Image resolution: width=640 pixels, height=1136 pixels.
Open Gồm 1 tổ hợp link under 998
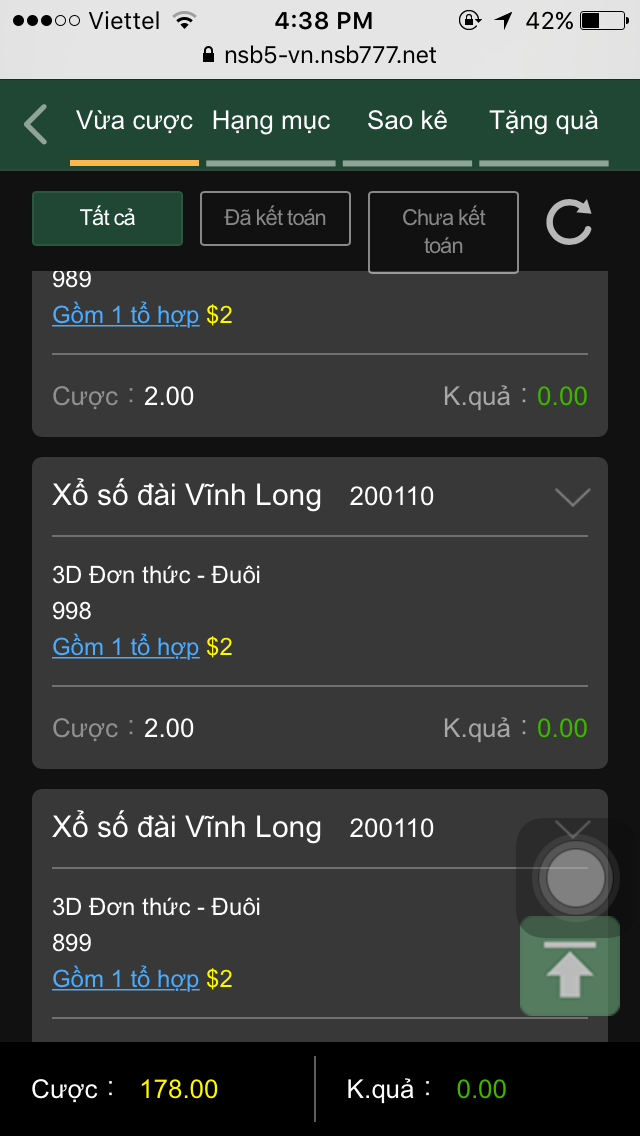point(126,647)
